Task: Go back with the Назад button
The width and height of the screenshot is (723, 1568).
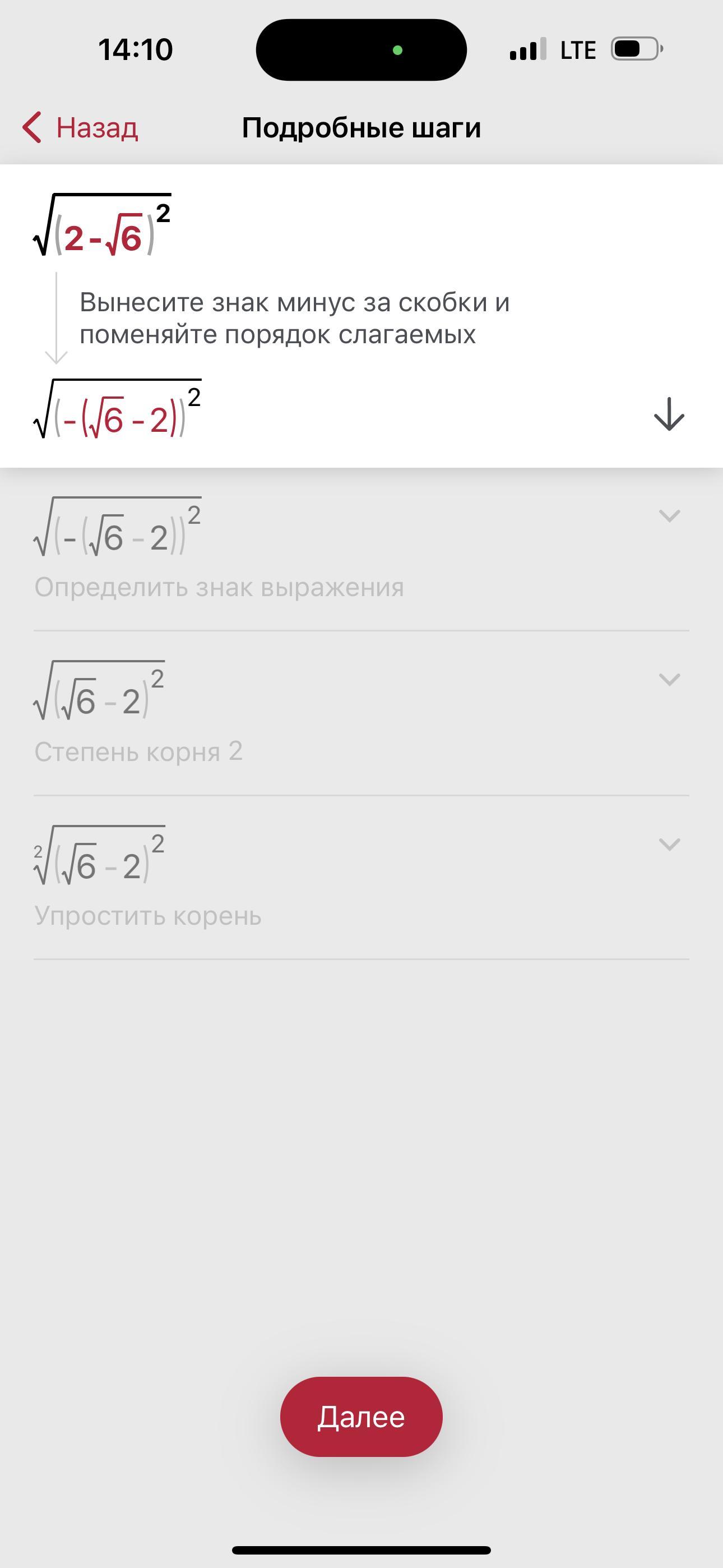Action: [81, 128]
